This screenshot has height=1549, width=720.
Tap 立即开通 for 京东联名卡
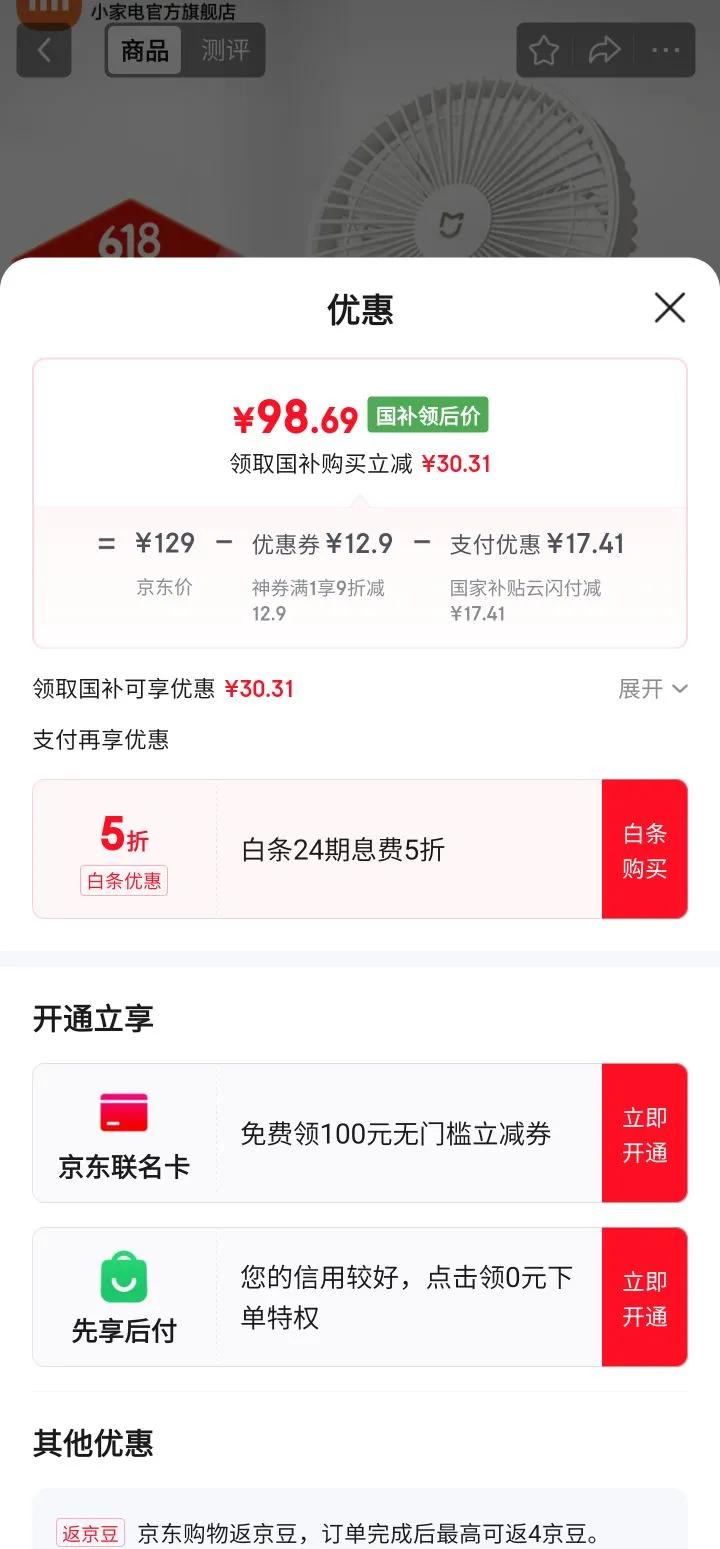(644, 1134)
